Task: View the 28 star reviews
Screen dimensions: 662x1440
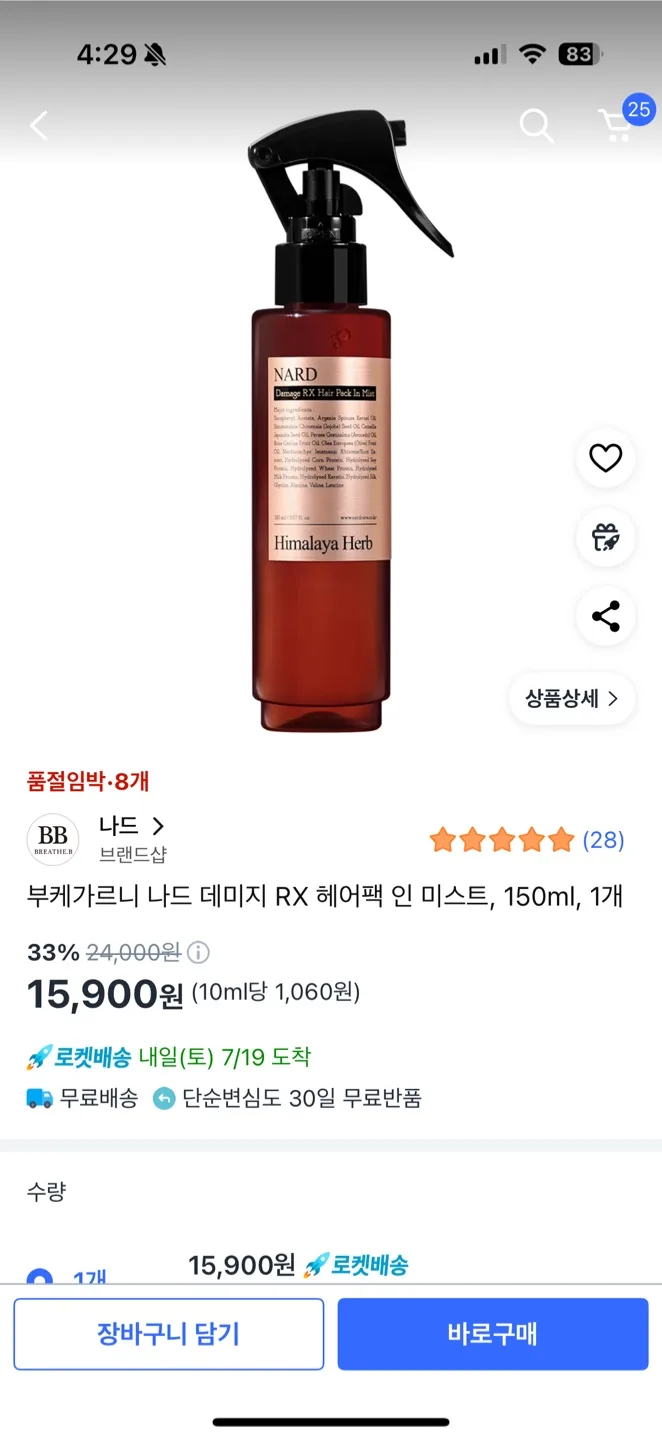Action: point(527,839)
